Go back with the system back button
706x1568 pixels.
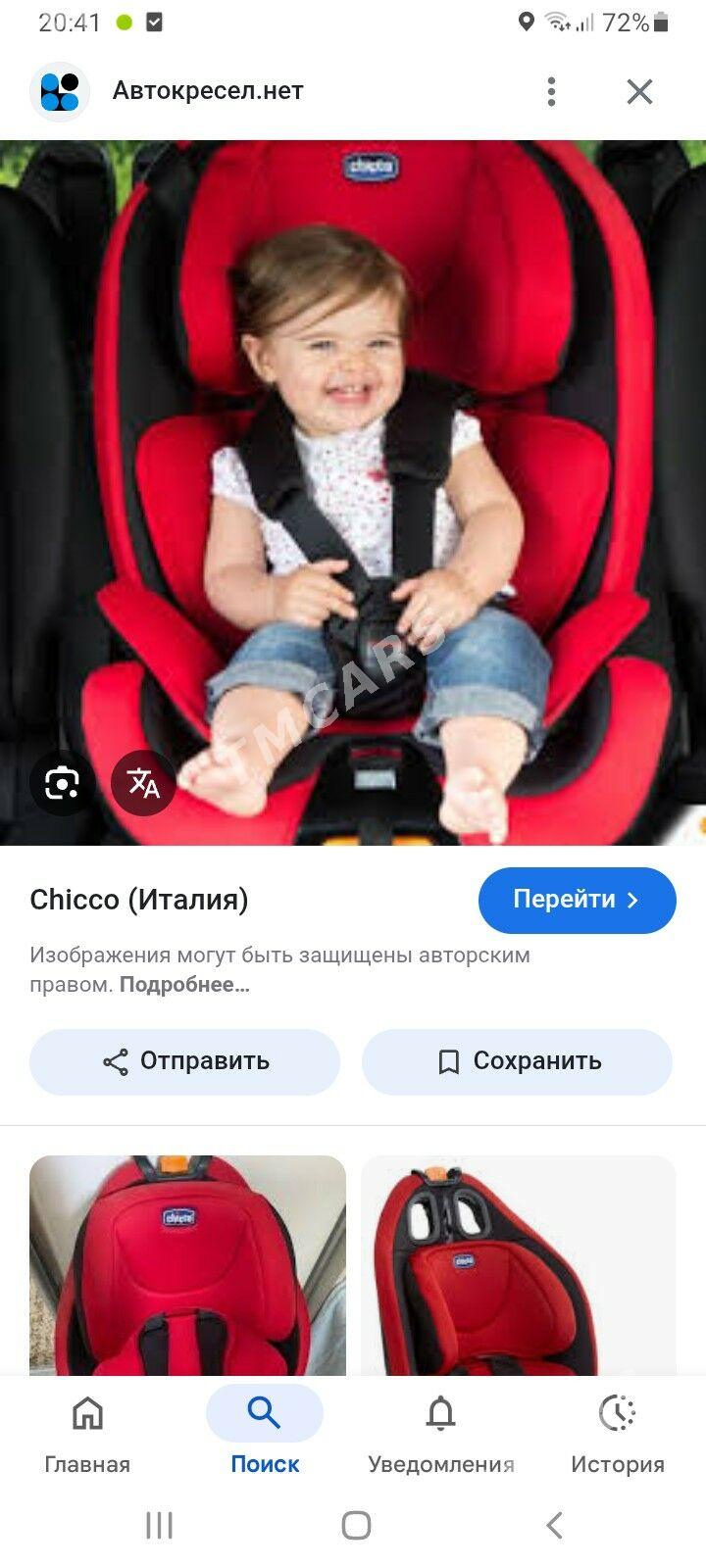(554, 1525)
